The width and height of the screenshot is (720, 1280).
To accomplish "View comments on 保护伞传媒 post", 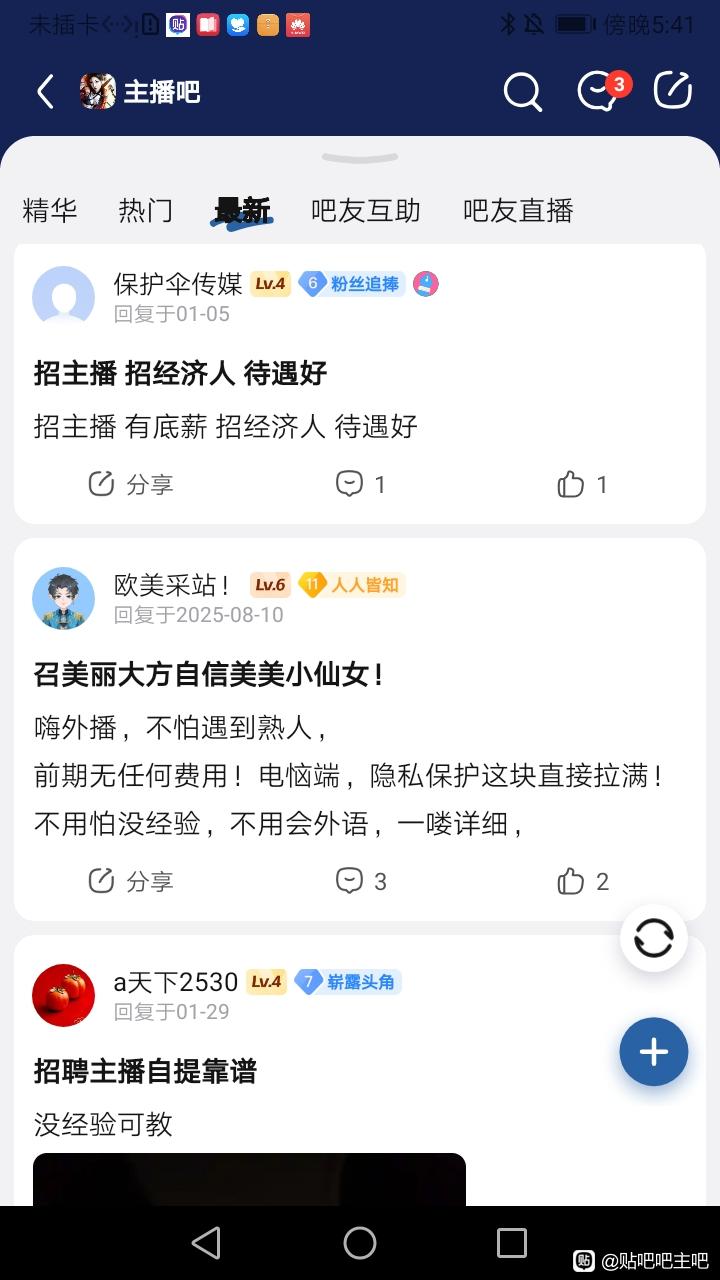I will pos(360,485).
